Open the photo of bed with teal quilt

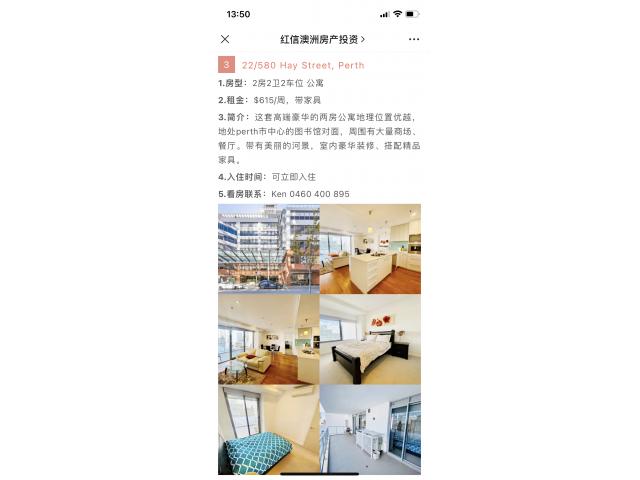tap(268, 430)
